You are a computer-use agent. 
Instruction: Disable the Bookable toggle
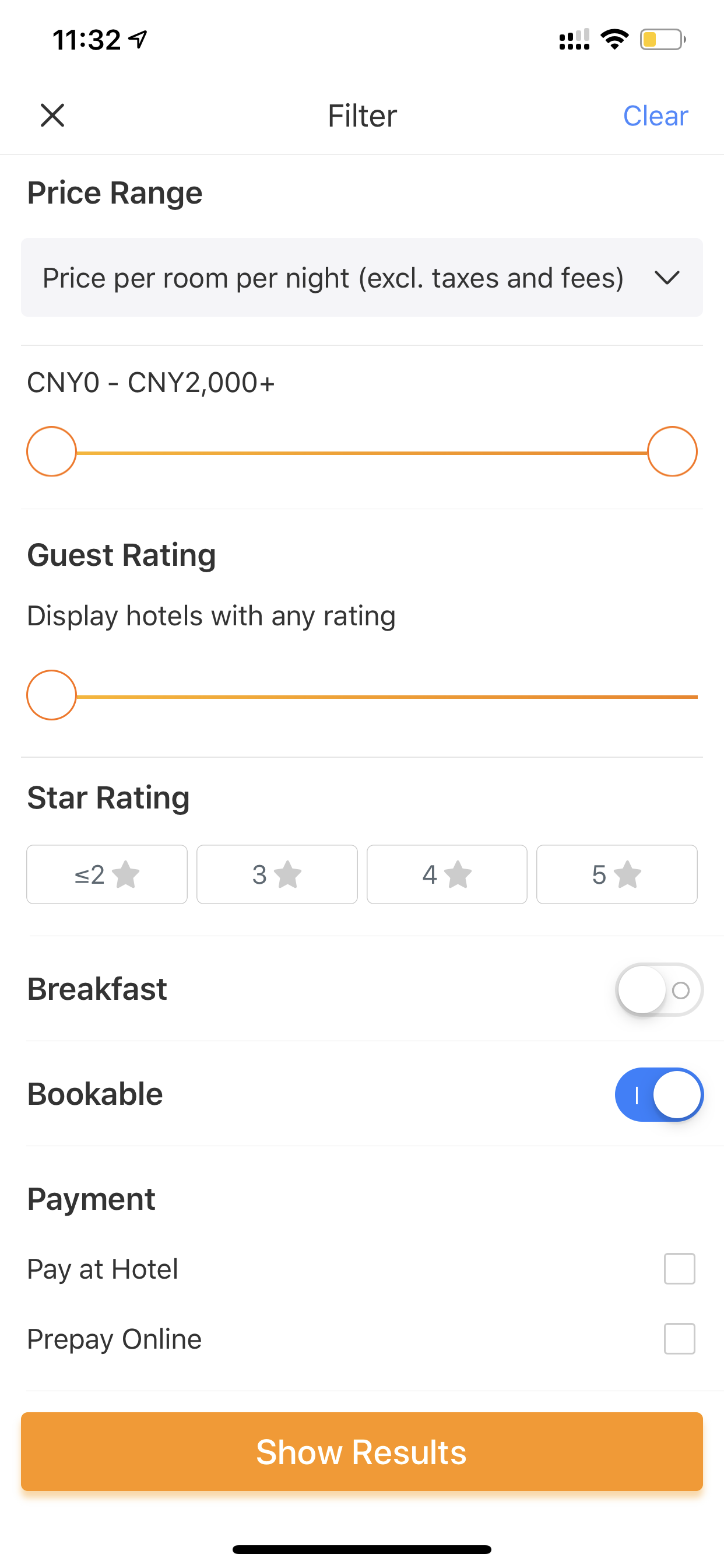659,1094
